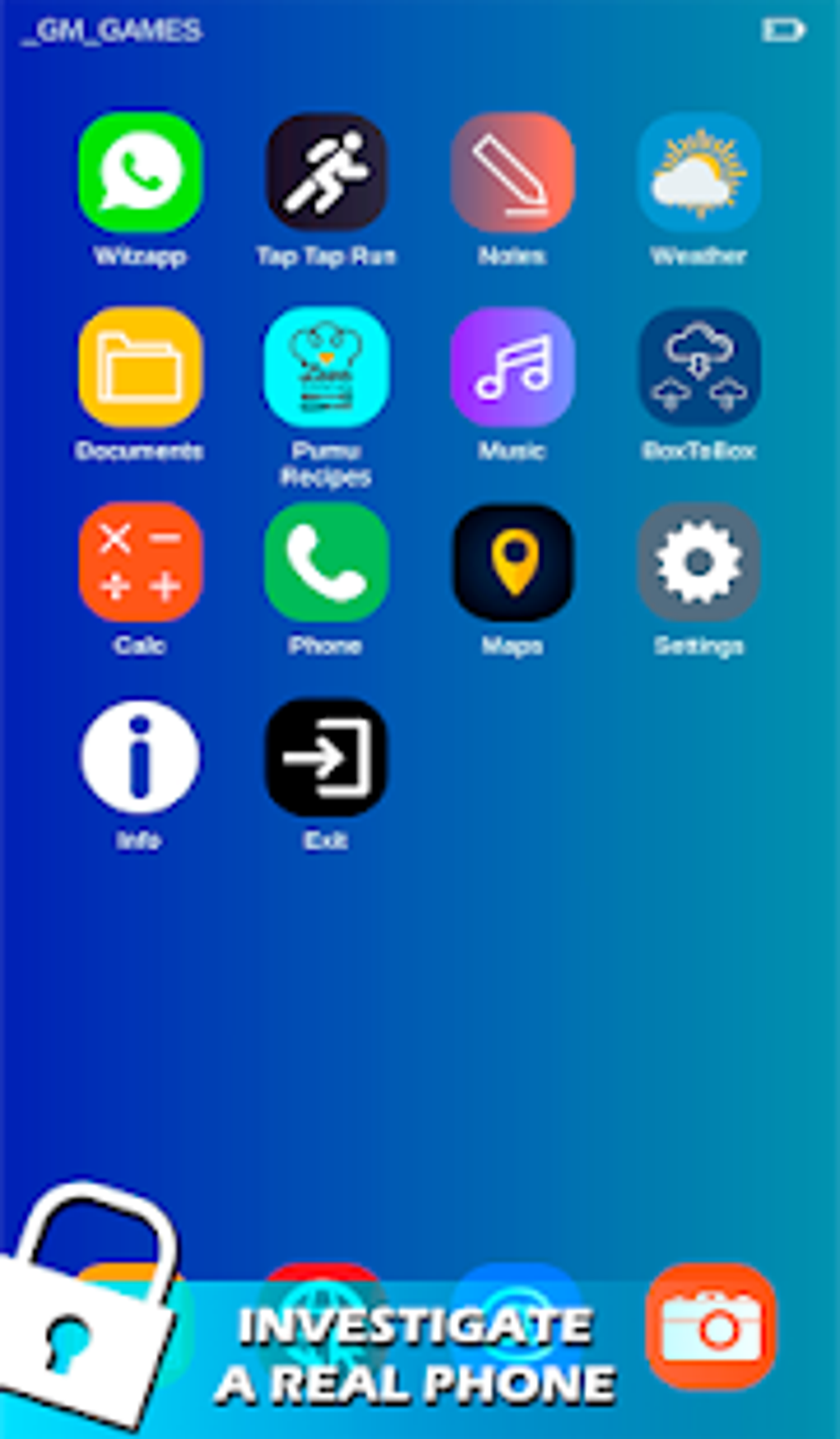The width and height of the screenshot is (840, 1439).
Task: View the Info app
Action: (140, 758)
